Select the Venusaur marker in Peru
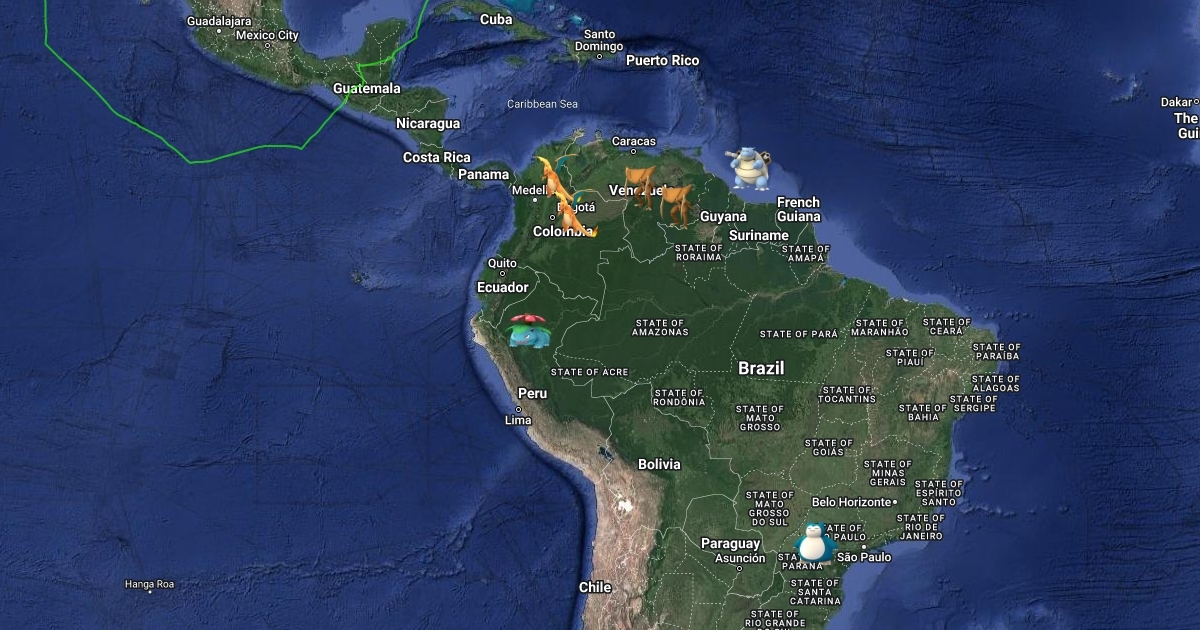This screenshot has height=630, width=1200. point(527,331)
